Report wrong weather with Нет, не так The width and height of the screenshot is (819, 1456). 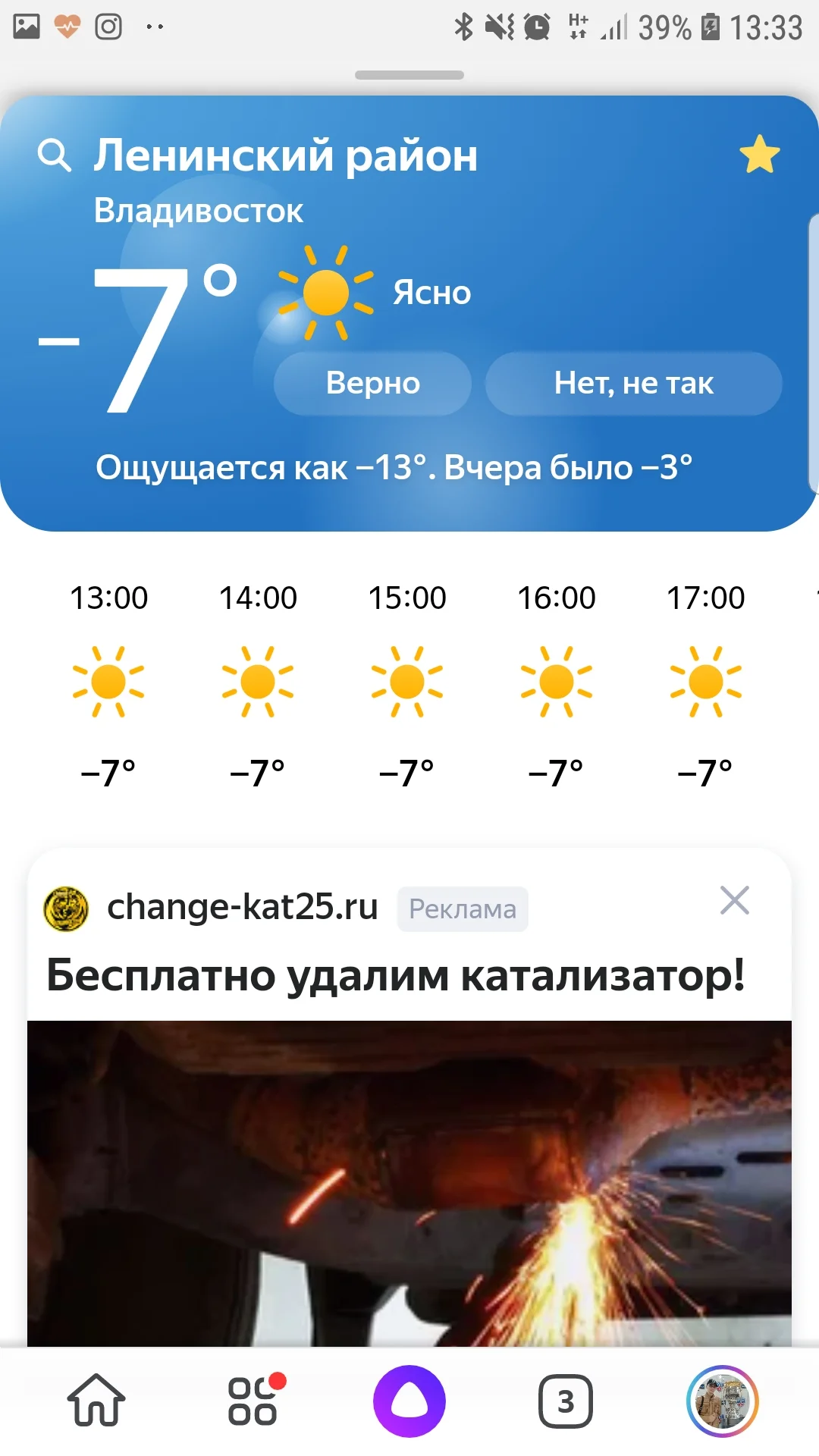(634, 383)
